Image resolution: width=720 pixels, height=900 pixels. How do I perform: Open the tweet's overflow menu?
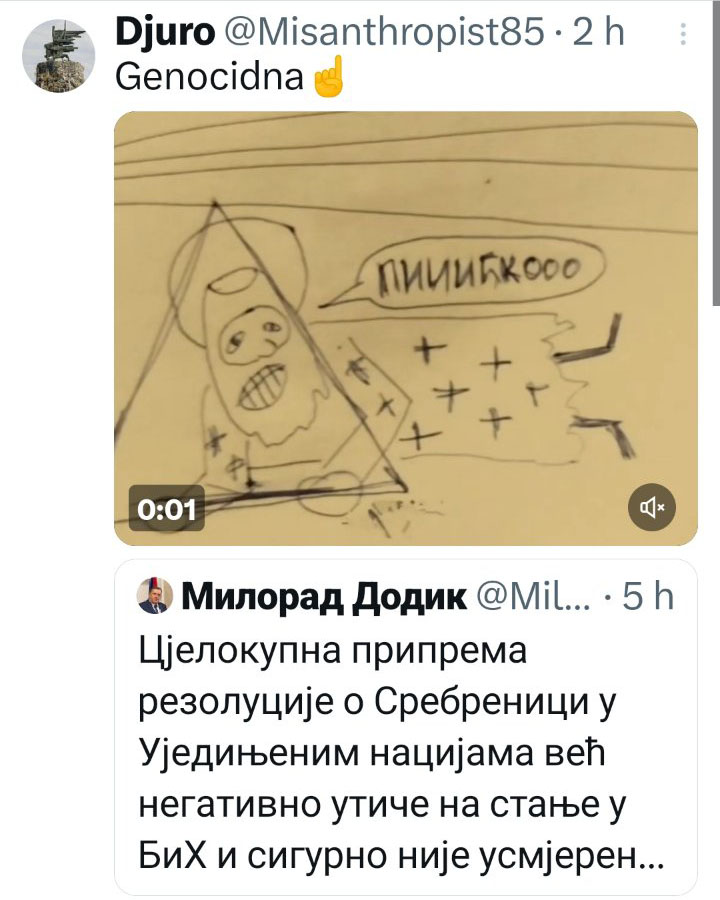[x=684, y=35]
